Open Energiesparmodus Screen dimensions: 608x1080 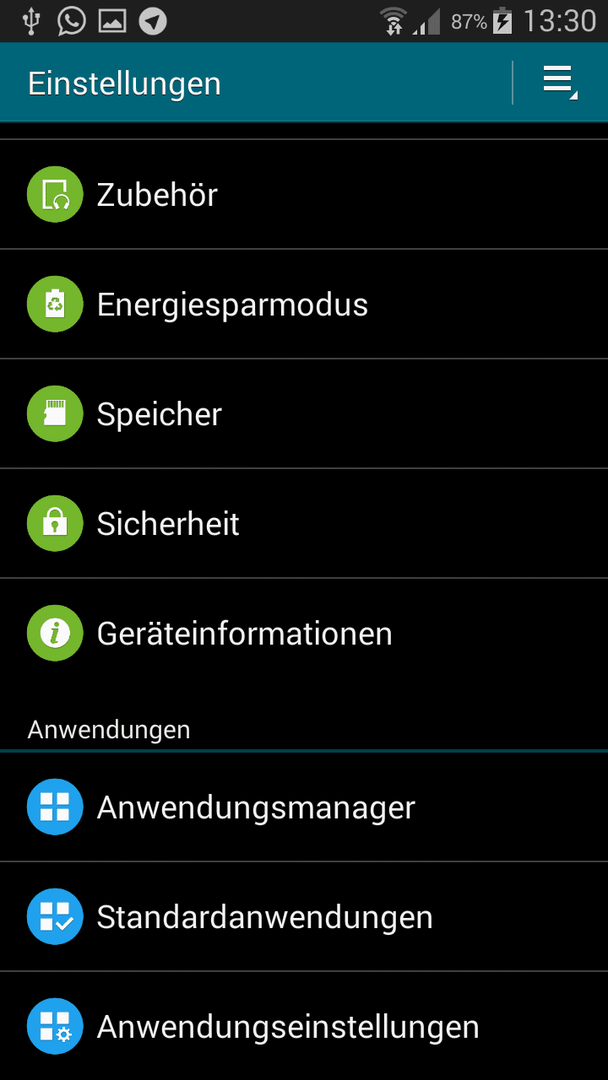(x=304, y=304)
